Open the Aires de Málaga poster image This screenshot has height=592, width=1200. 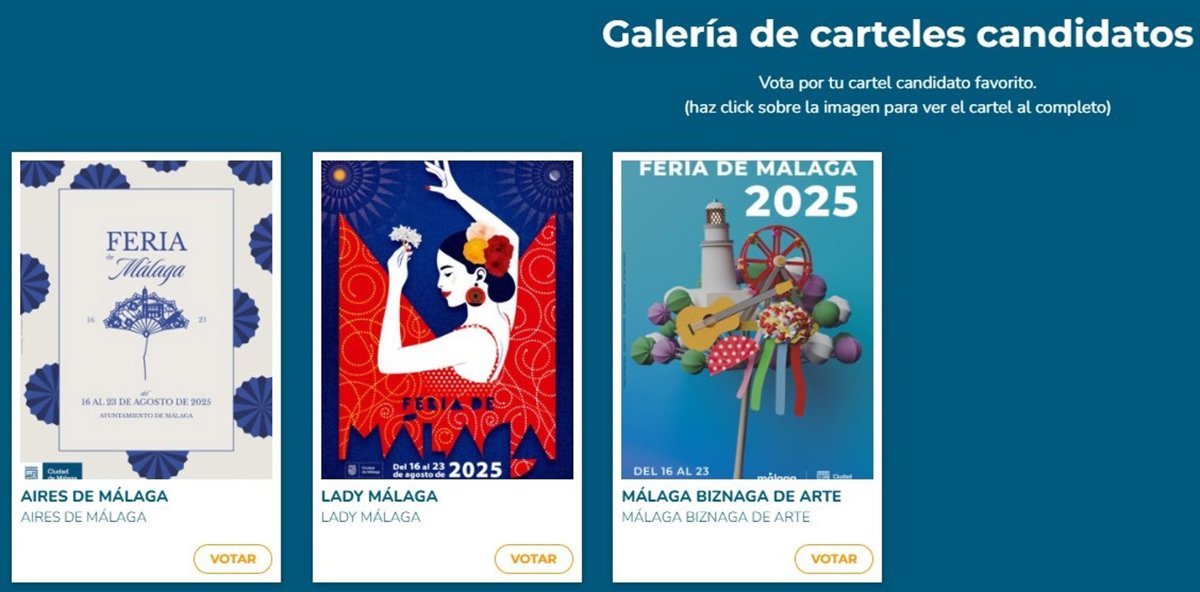[x=146, y=320]
